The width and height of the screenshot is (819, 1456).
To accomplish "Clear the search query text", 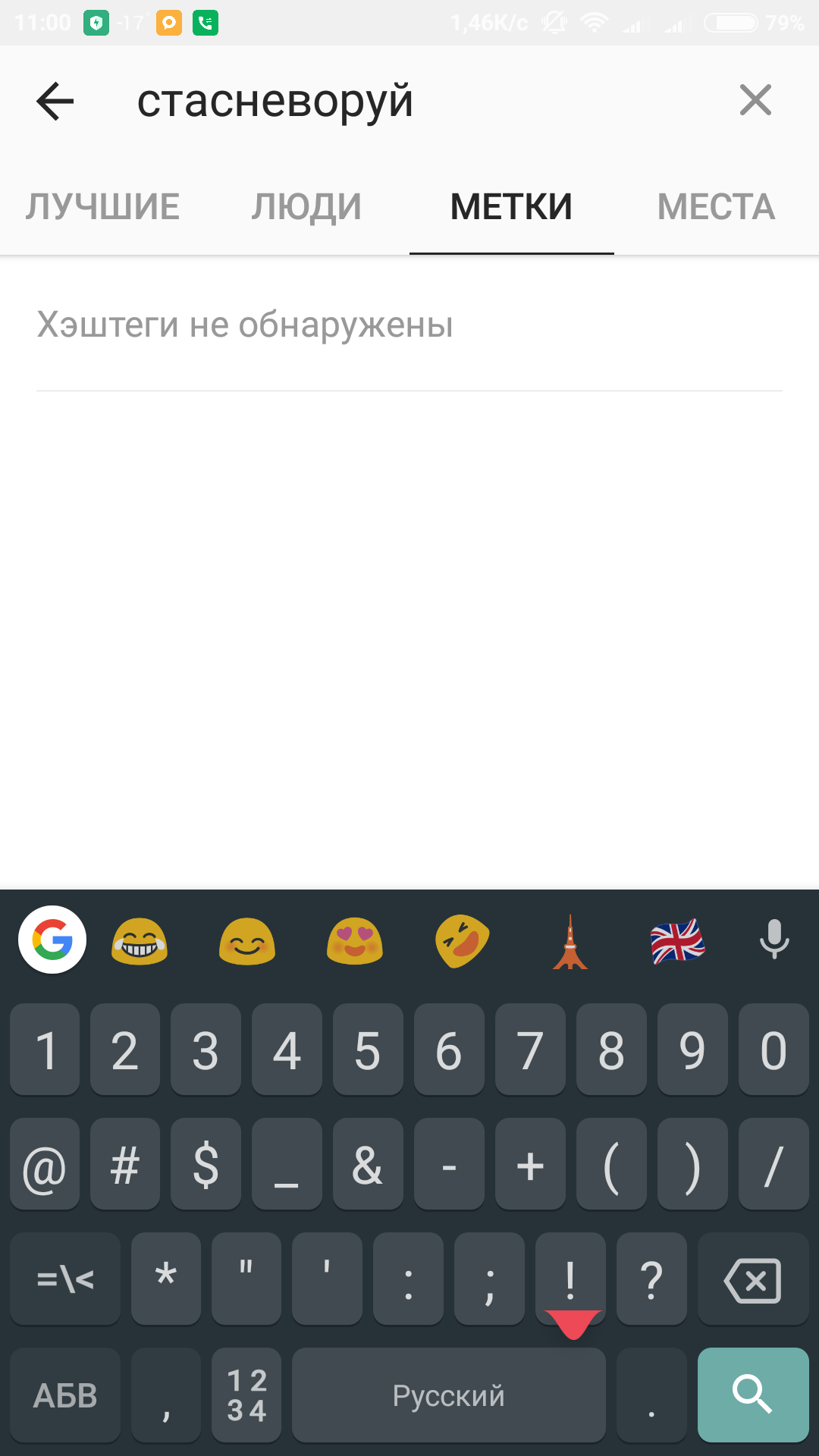I will [755, 100].
